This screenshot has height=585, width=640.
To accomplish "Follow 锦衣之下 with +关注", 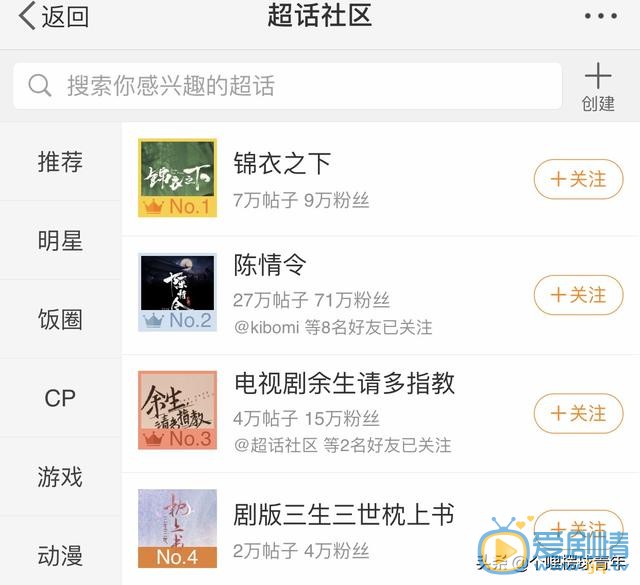I will pos(579,179).
